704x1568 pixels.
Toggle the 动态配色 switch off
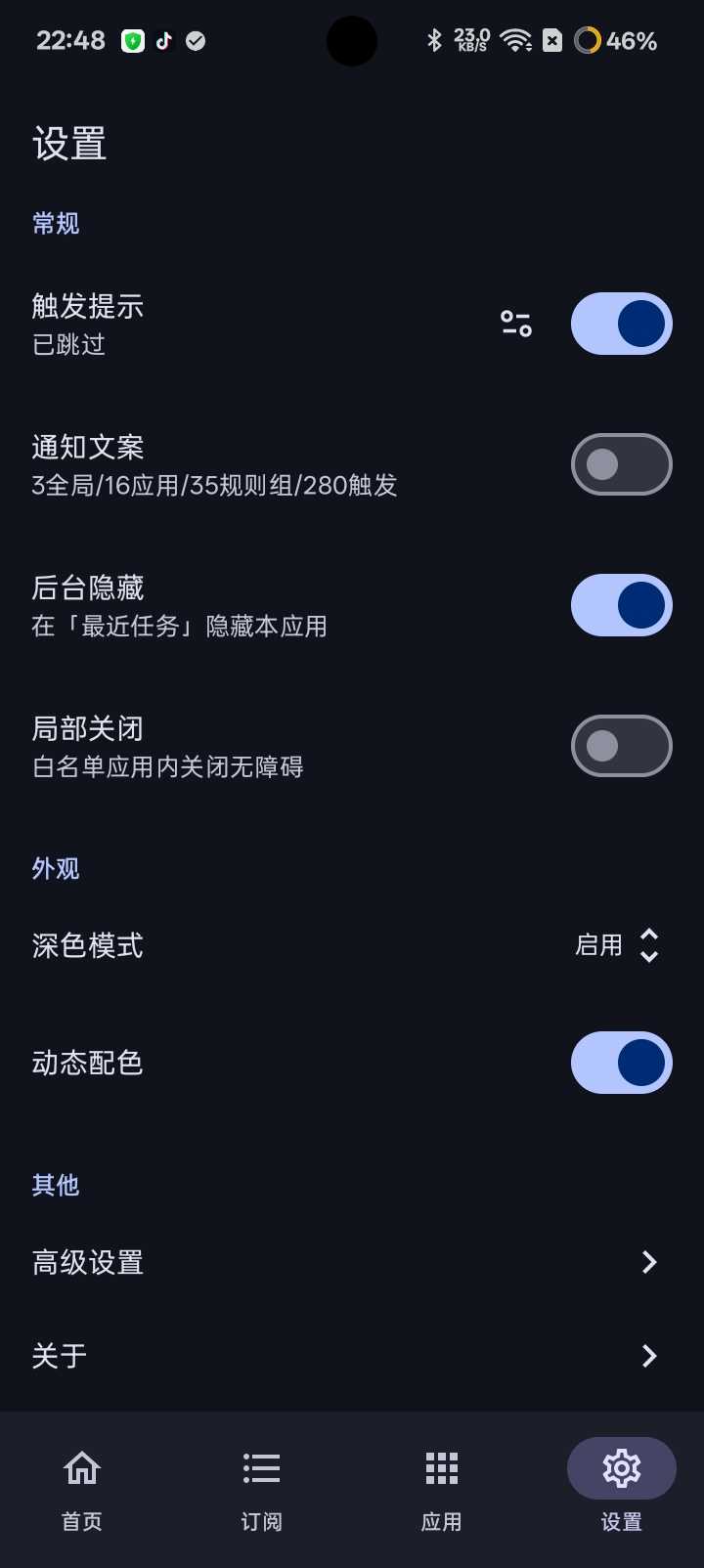coord(621,1063)
